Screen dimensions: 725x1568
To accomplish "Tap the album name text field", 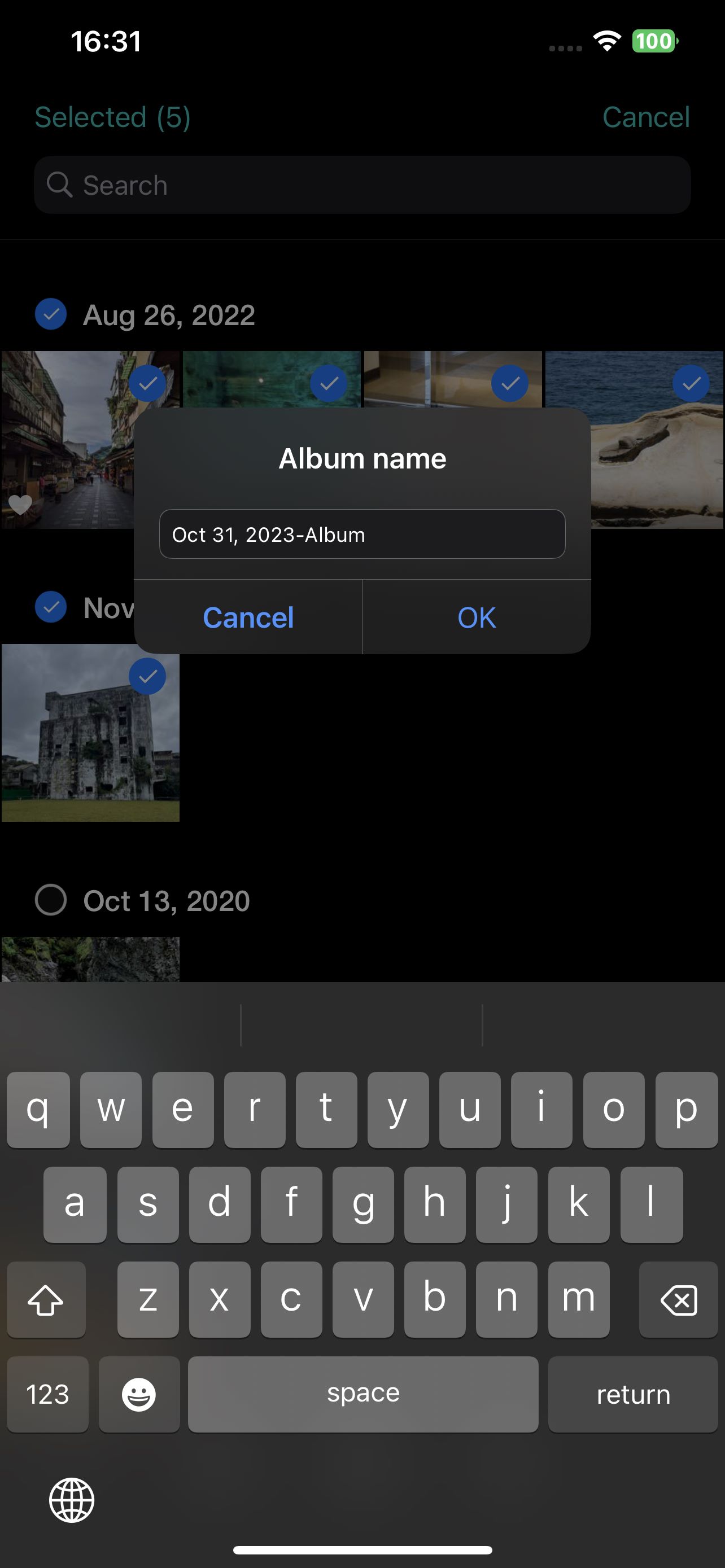I will 361,534.
